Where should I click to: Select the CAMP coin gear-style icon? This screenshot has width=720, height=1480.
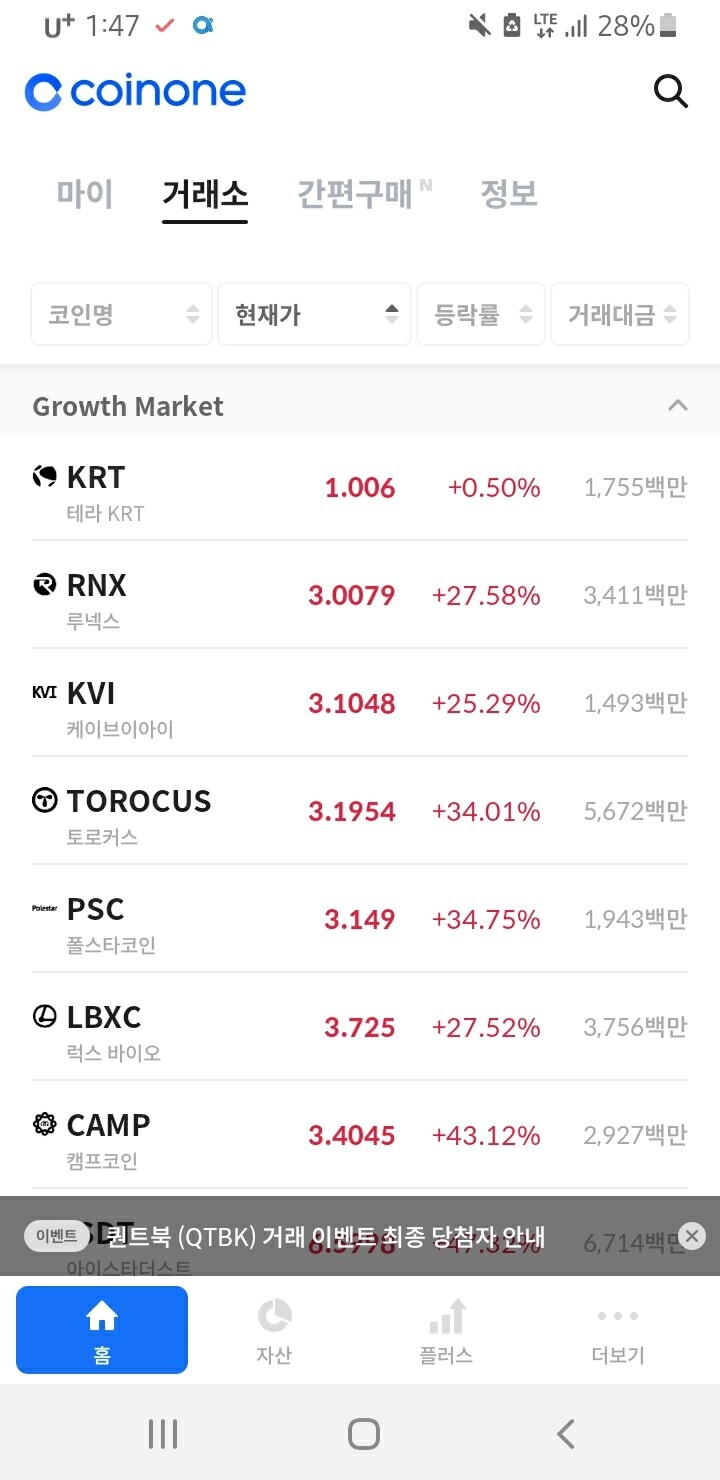tap(44, 1124)
